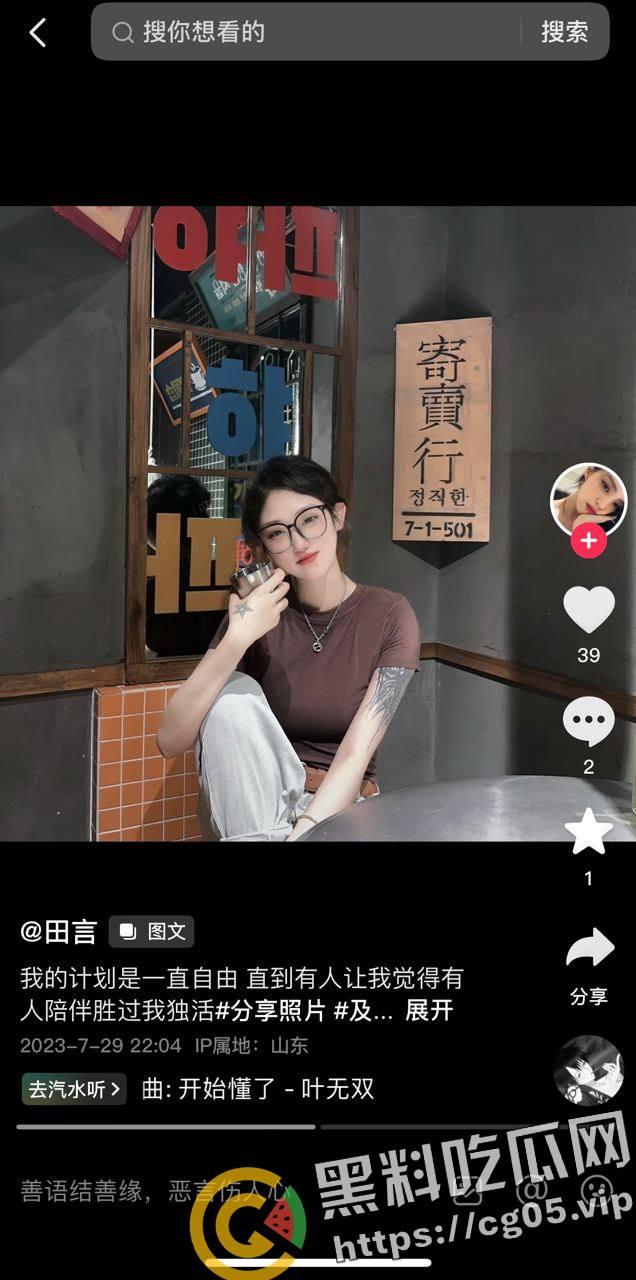
Task: Hit the 搜索 button
Action: click(564, 32)
